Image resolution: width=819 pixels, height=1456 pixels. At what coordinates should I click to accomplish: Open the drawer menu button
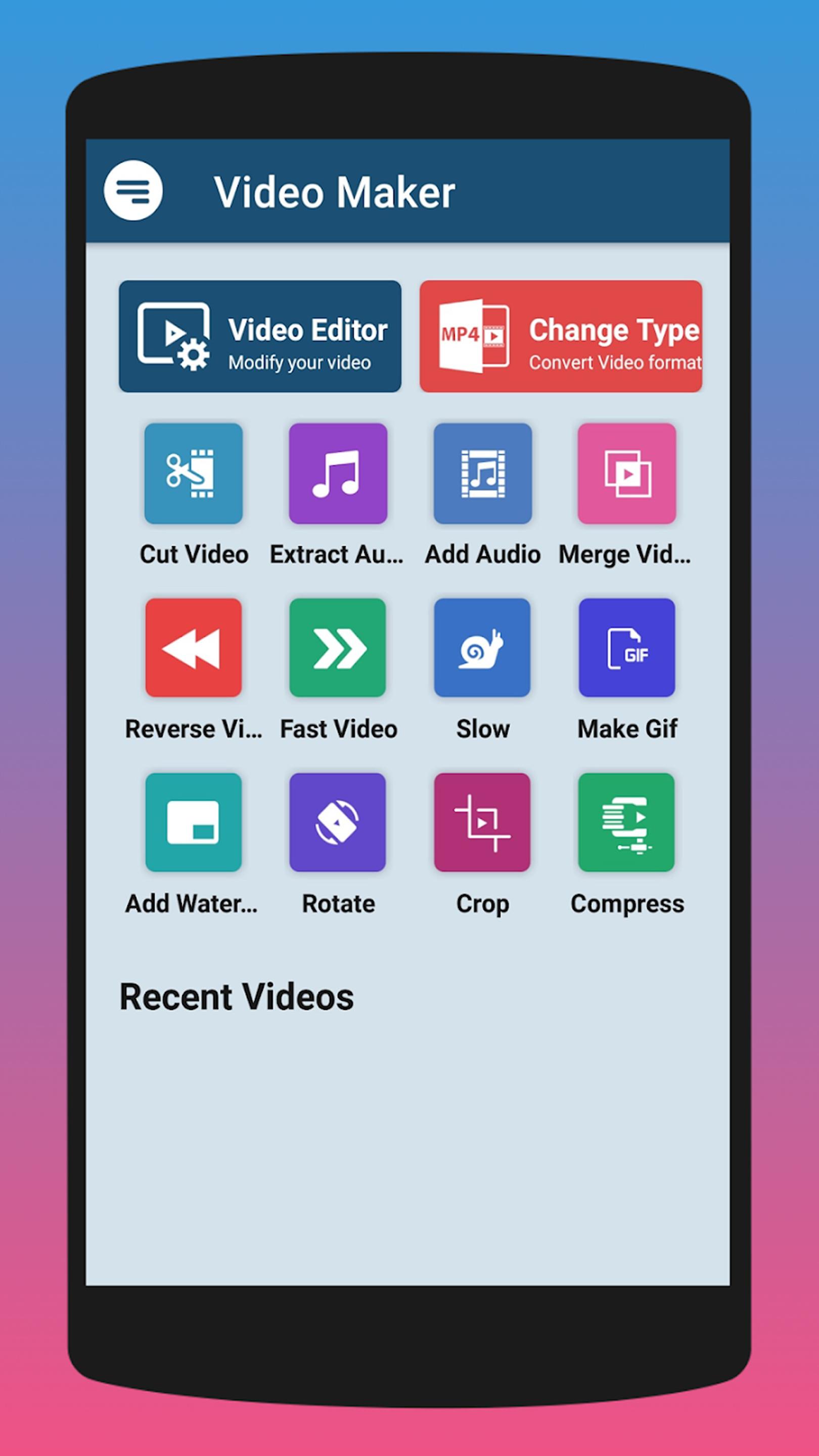(133, 191)
